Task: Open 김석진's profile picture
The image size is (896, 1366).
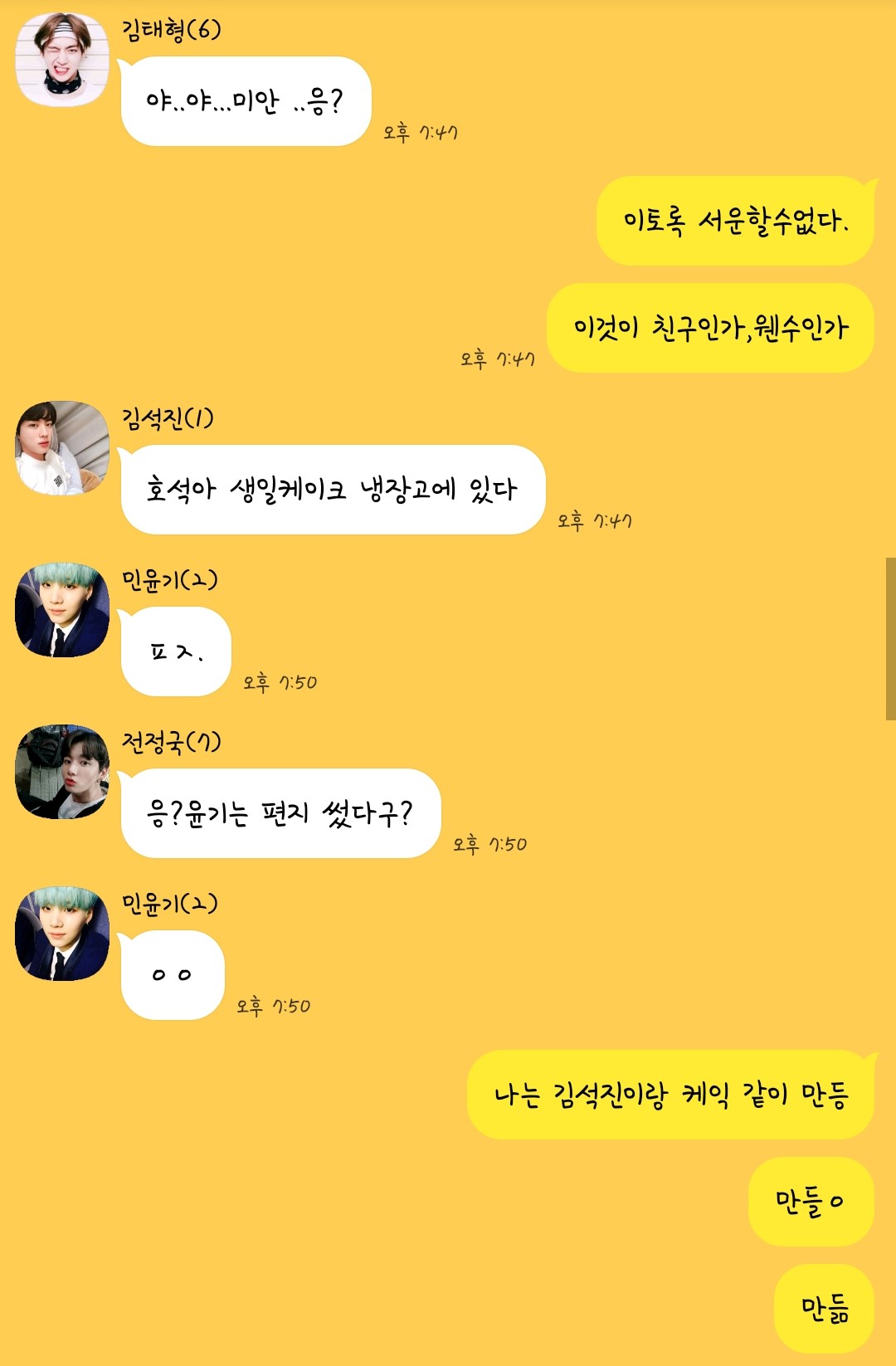Action: tap(62, 448)
